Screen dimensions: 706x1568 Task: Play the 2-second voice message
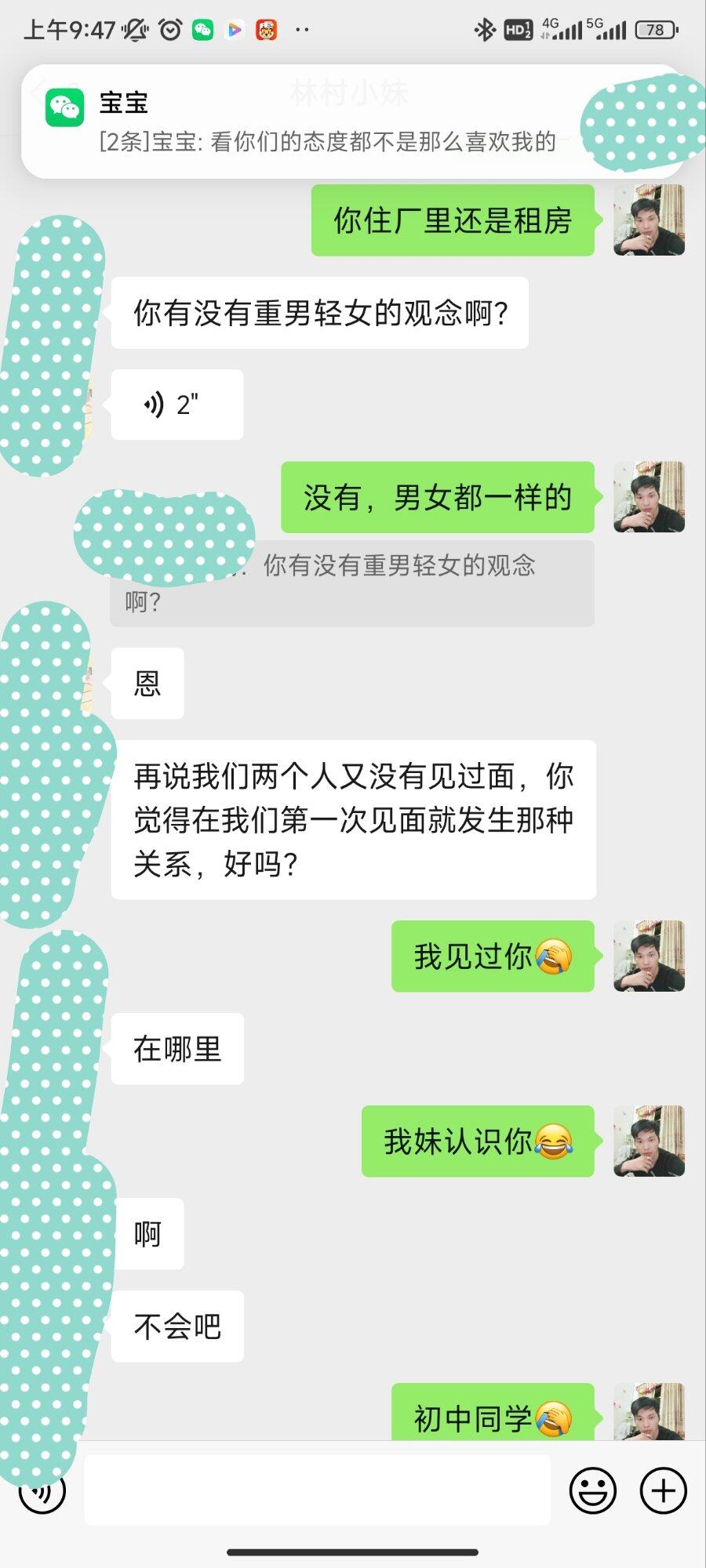(176, 405)
